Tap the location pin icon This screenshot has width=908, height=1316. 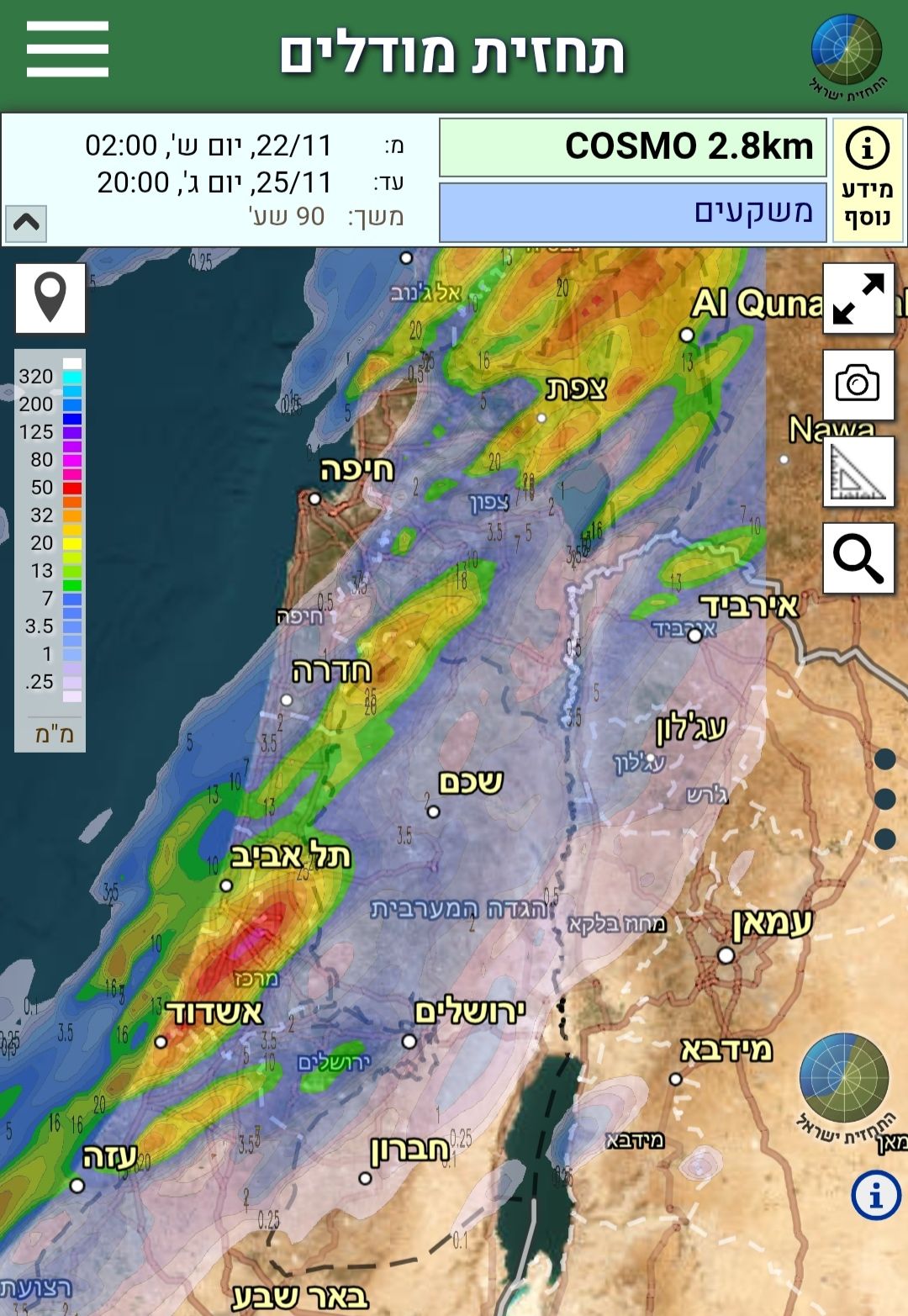click(x=50, y=298)
